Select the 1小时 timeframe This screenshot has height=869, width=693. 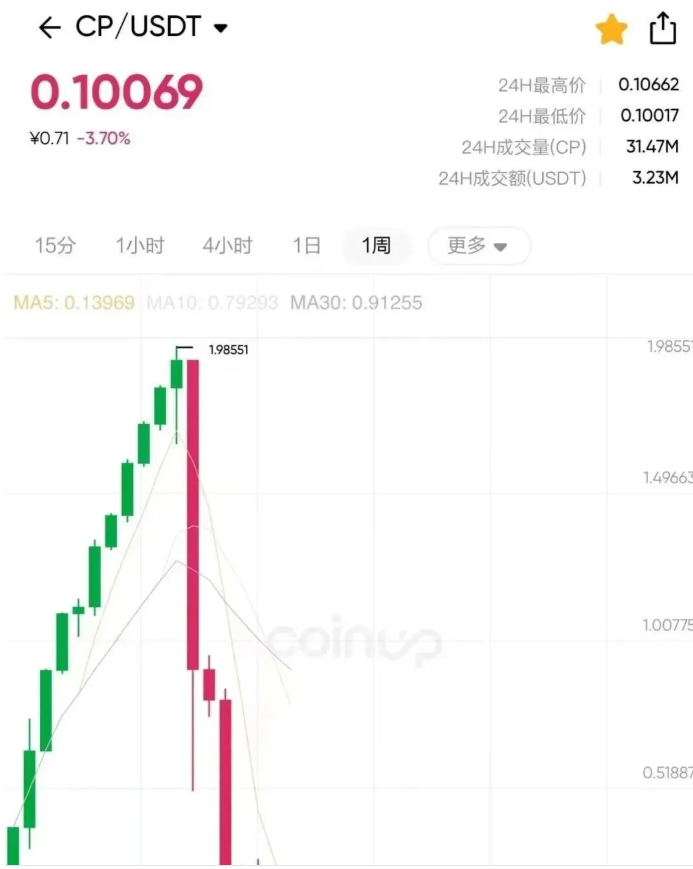(x=139, y=246)
